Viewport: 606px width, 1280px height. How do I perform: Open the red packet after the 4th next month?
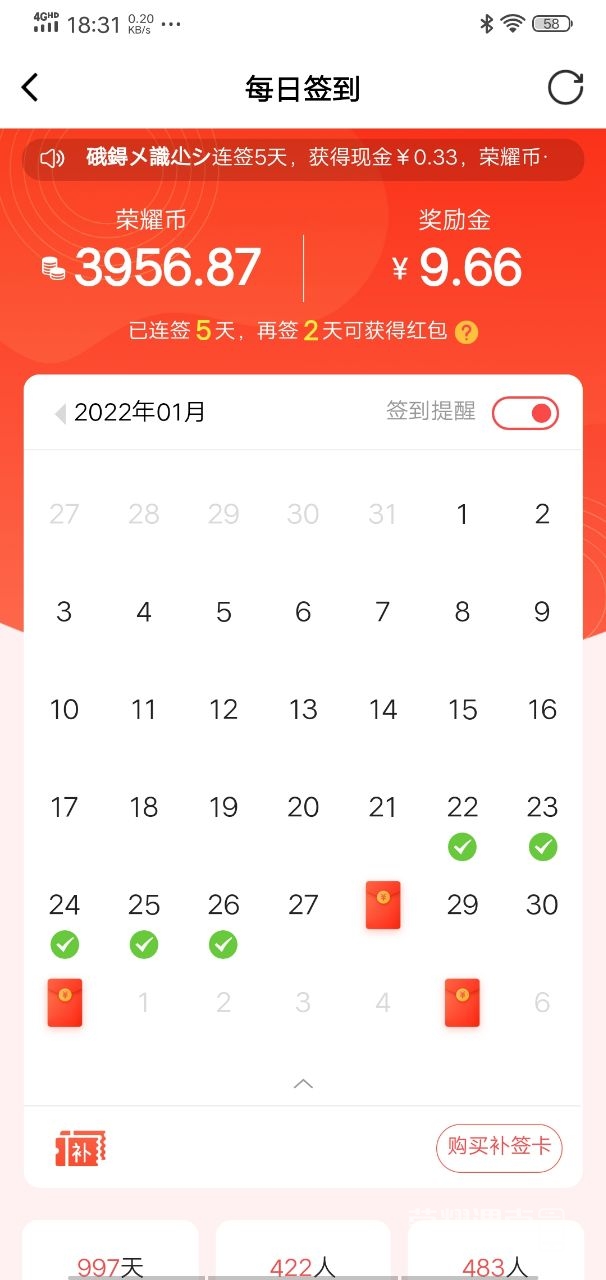(x=462, y=1002)
